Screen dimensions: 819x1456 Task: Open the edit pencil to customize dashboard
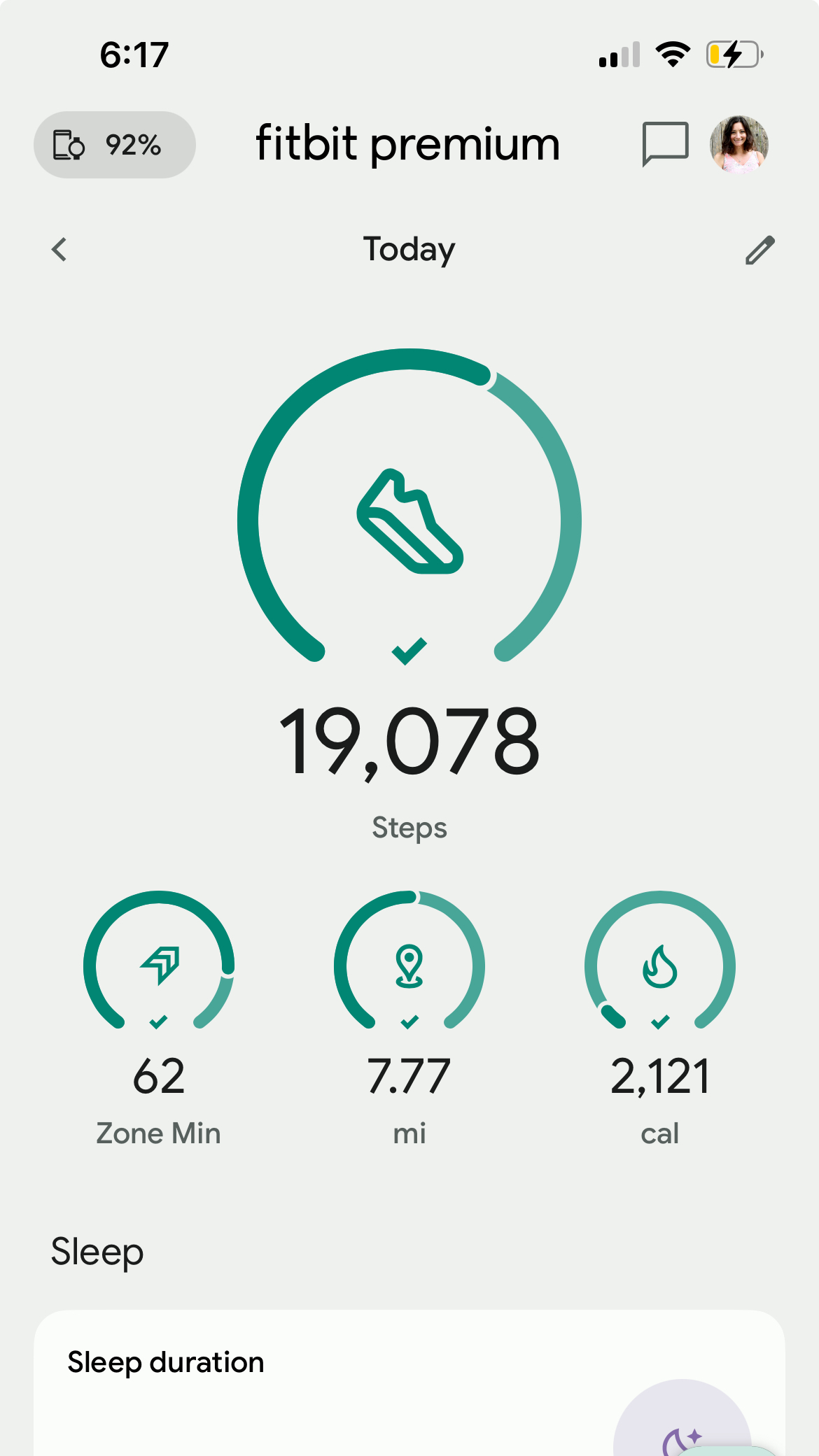(759, 249)
